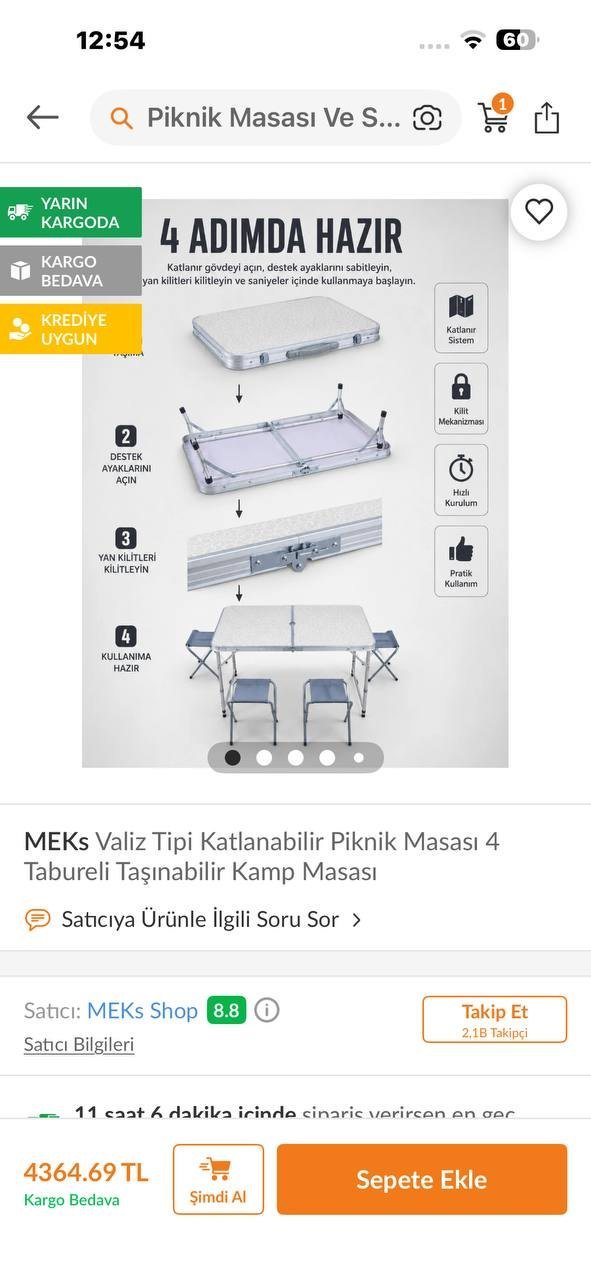Screen dimensions: 591x1280
Task: Share this product
Action: click(547, 118)
